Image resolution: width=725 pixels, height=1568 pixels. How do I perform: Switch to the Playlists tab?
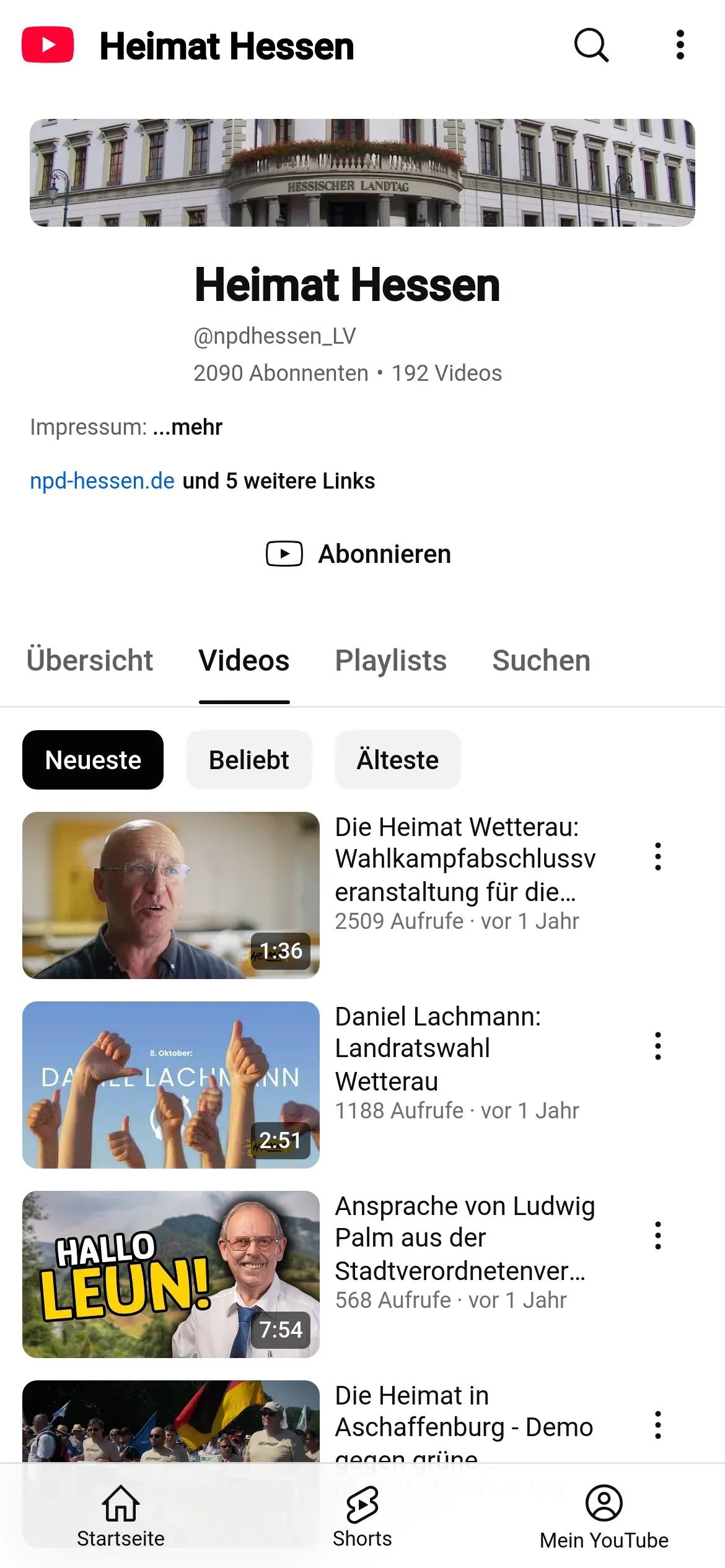tap(390, 660)
